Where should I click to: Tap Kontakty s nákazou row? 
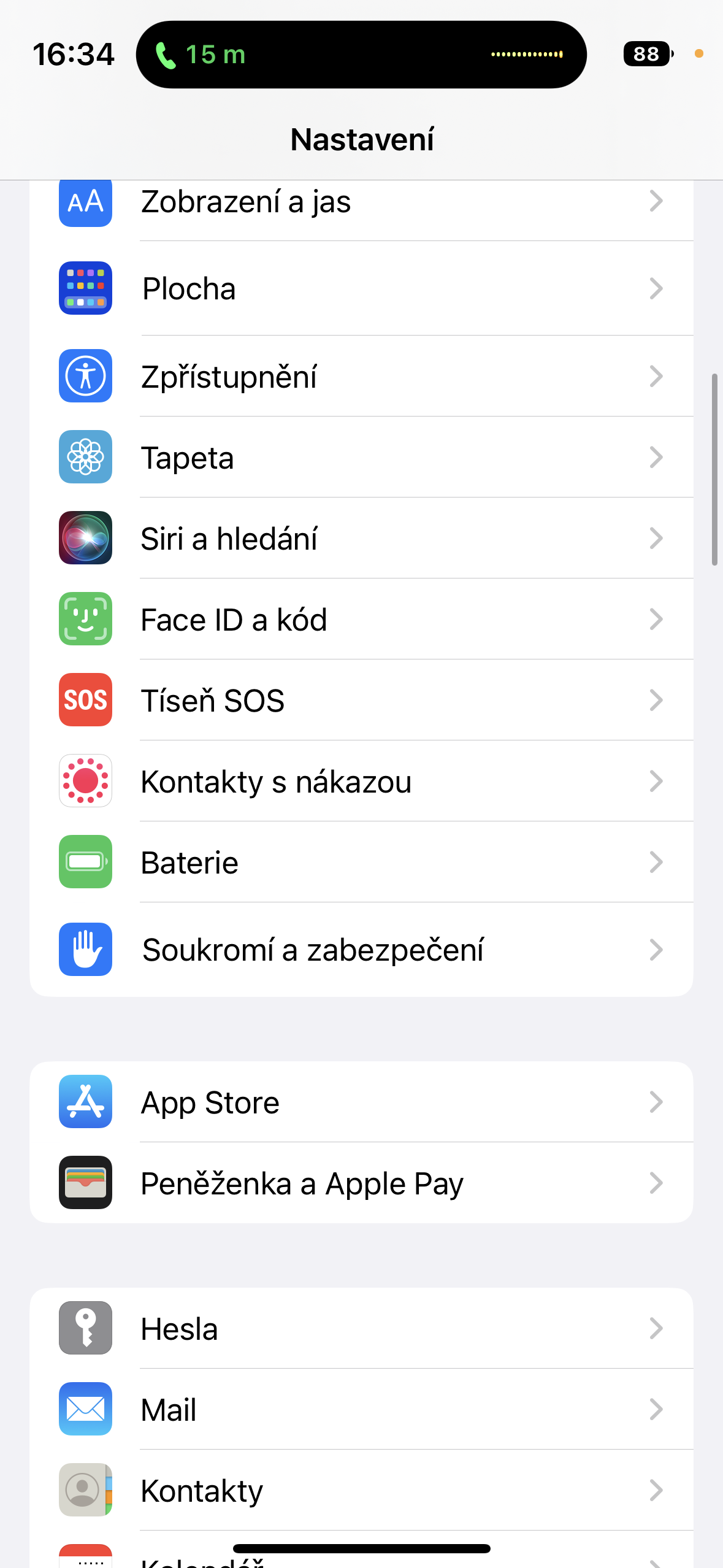tap(361, 782)
